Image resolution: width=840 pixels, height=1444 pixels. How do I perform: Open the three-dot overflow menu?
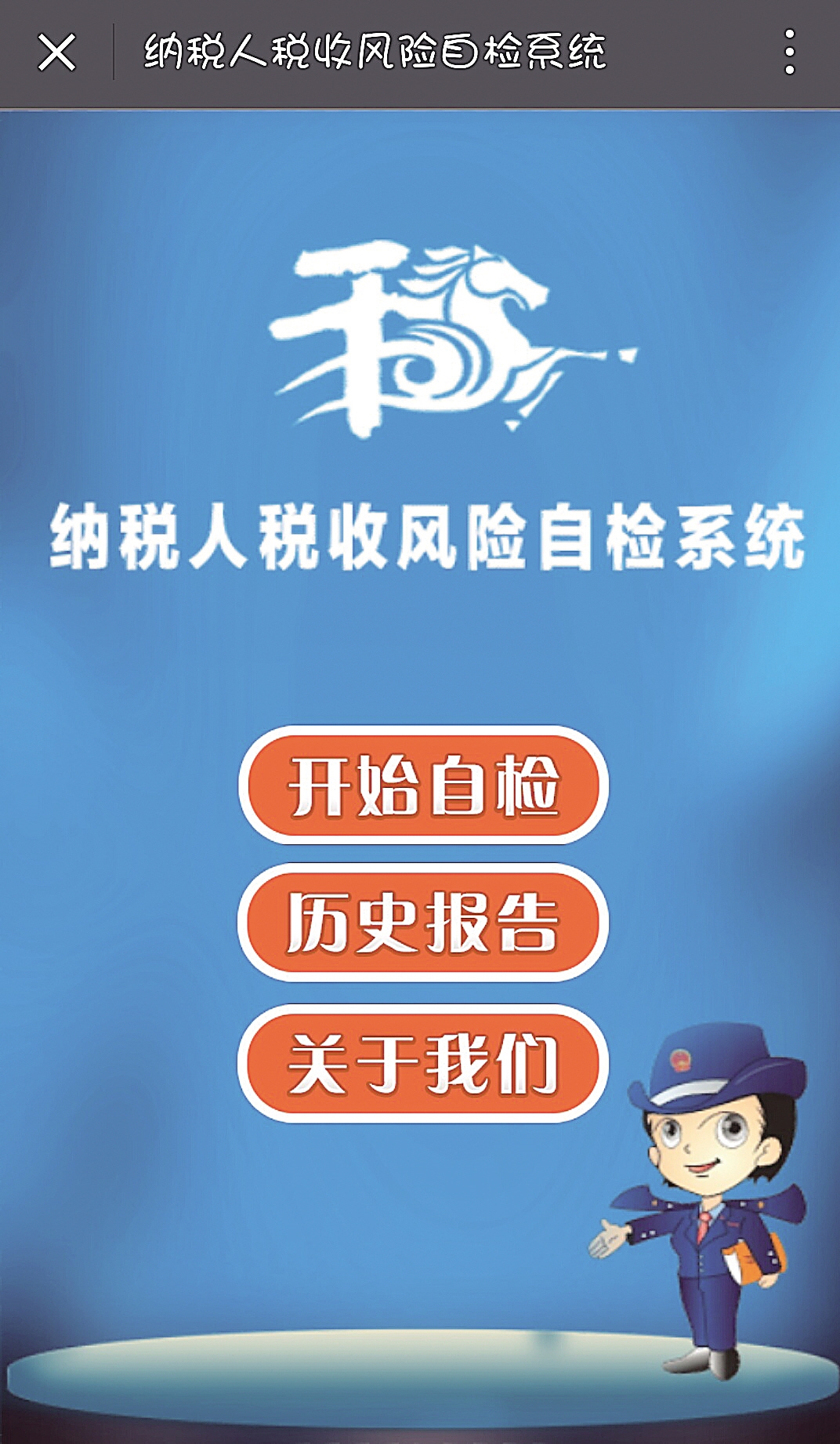(x=789, y=53)
